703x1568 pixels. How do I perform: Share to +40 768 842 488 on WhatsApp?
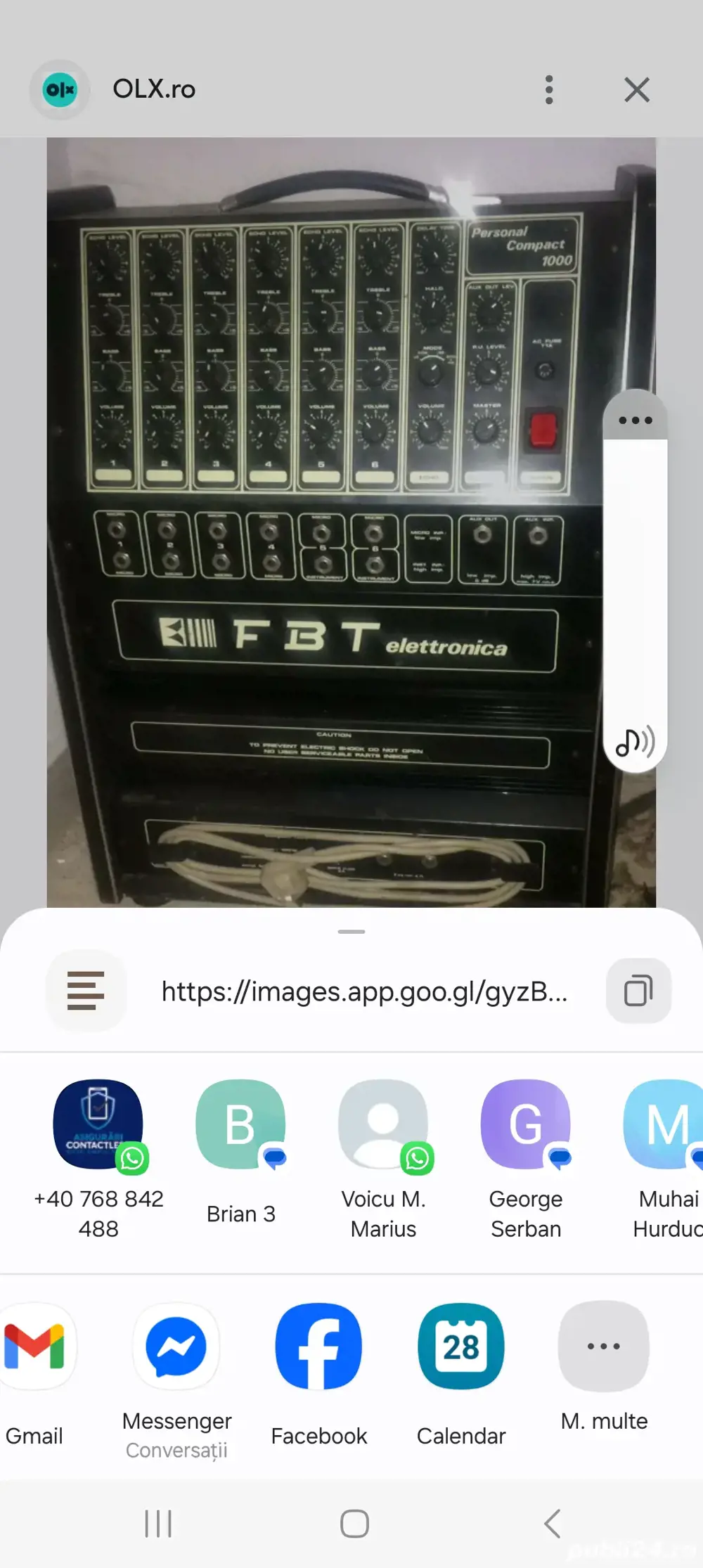[98, 1125]
